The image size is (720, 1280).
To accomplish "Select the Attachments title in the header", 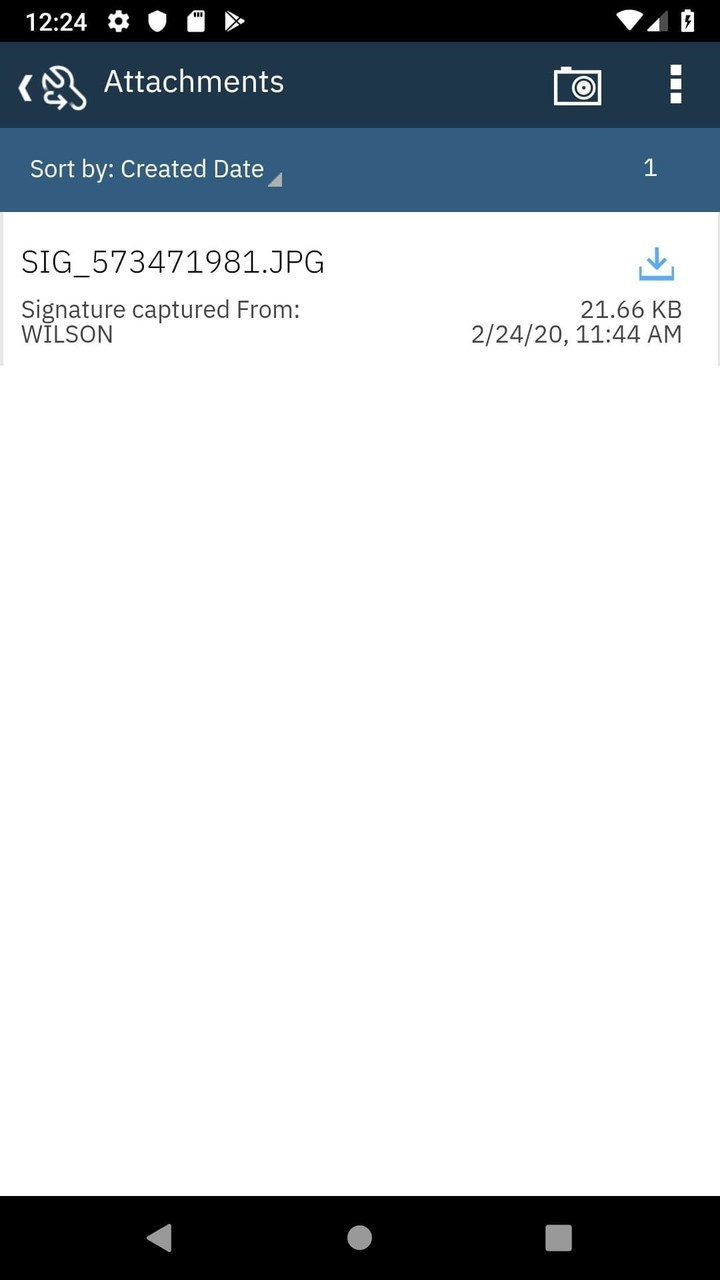I will (x=194, y=82).
